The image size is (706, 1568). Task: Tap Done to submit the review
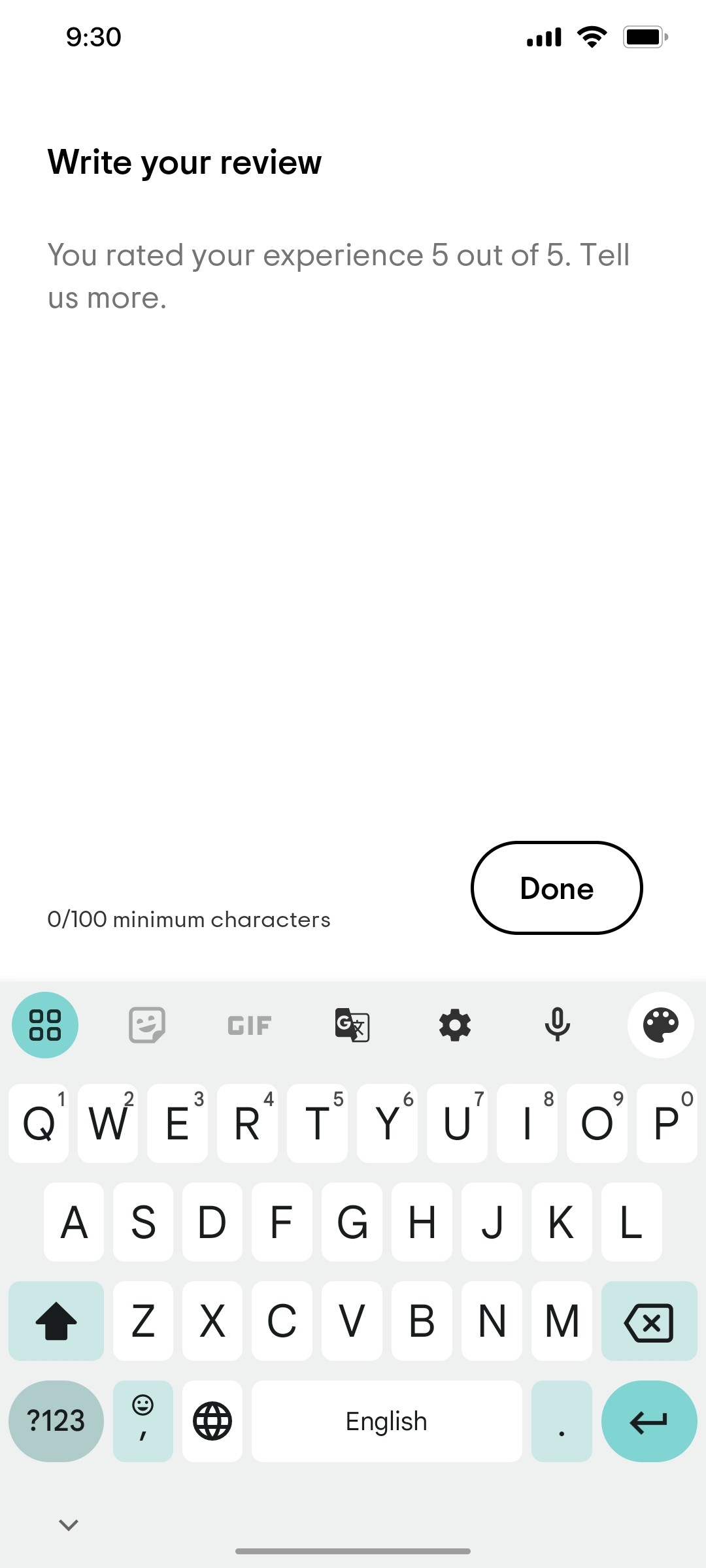point(556,887)
